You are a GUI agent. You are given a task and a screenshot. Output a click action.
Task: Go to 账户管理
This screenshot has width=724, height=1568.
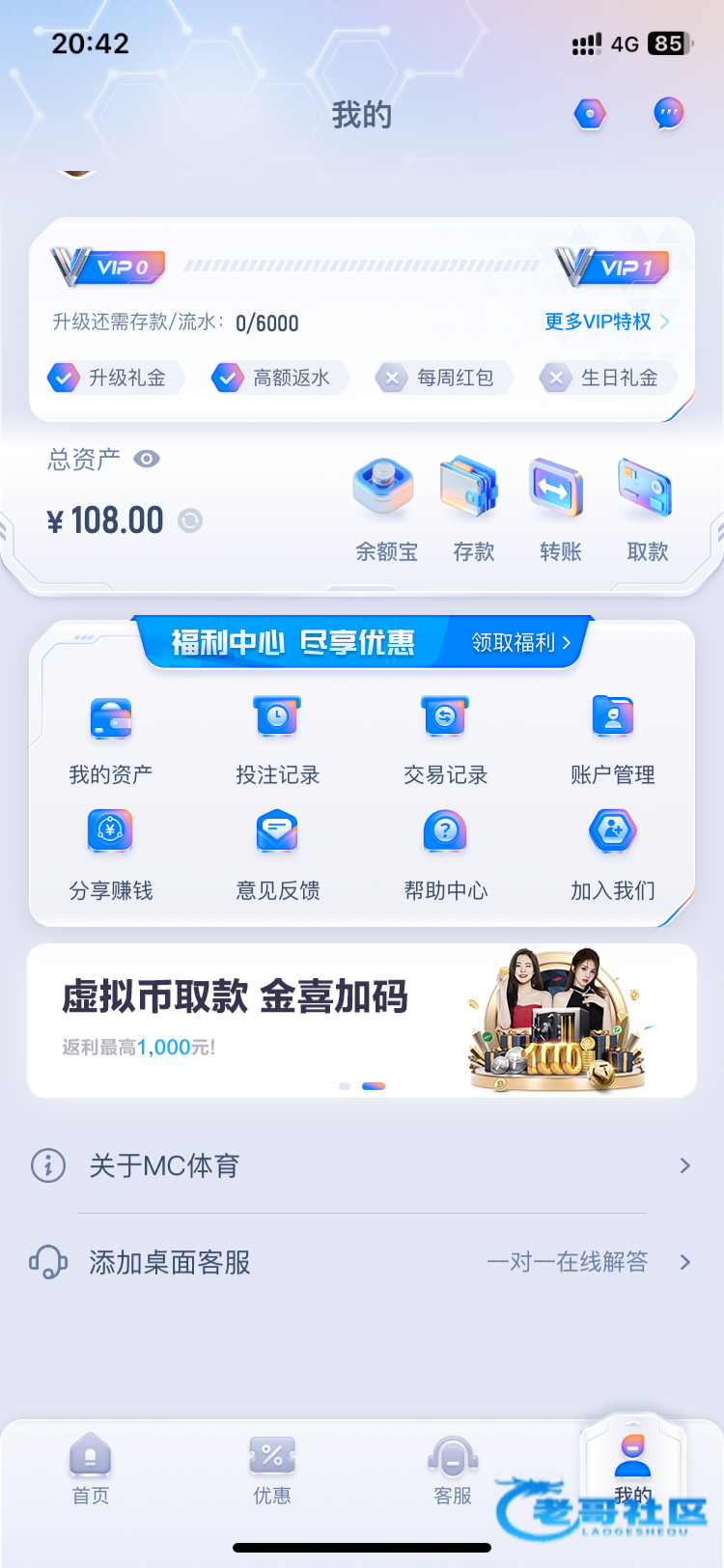(x=612, y=740)
